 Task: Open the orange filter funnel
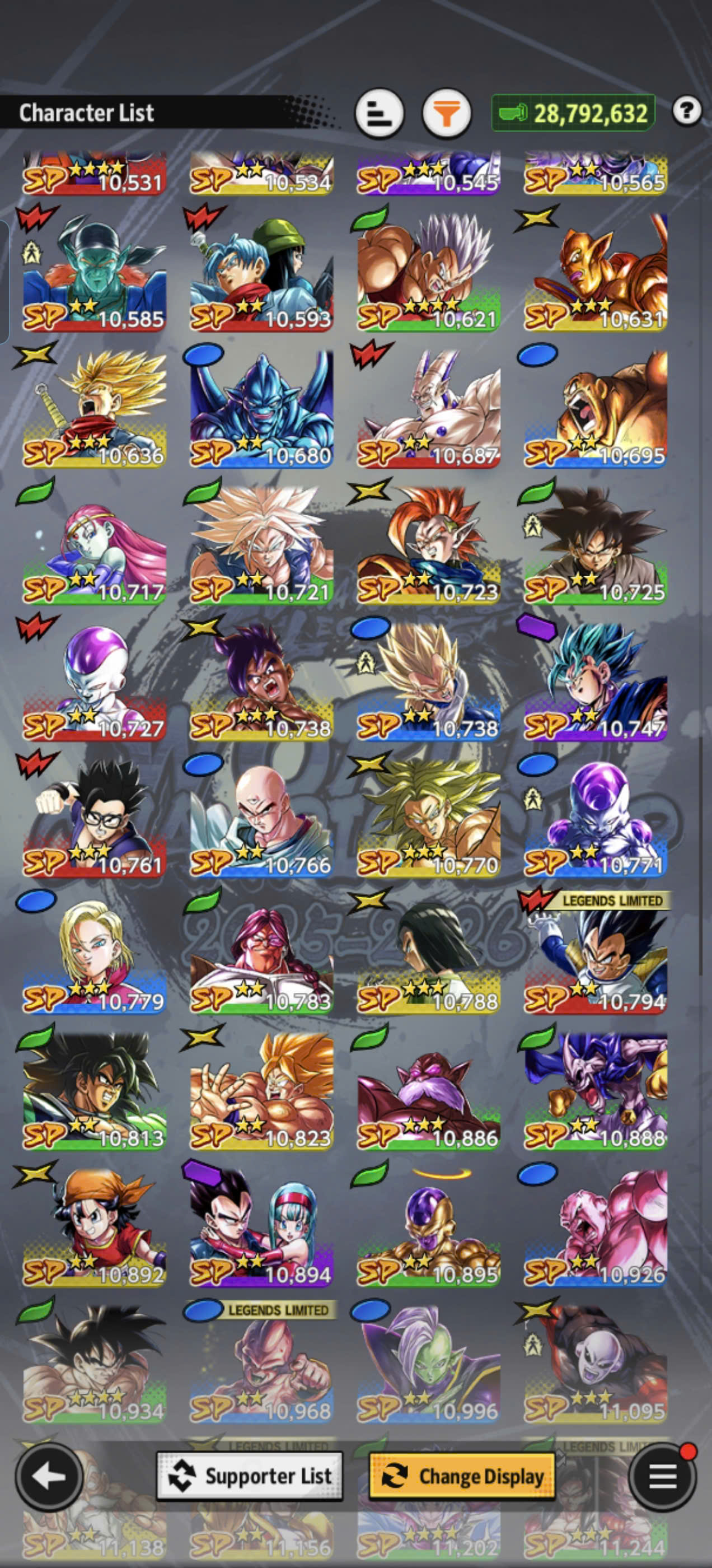click(447, 113)
